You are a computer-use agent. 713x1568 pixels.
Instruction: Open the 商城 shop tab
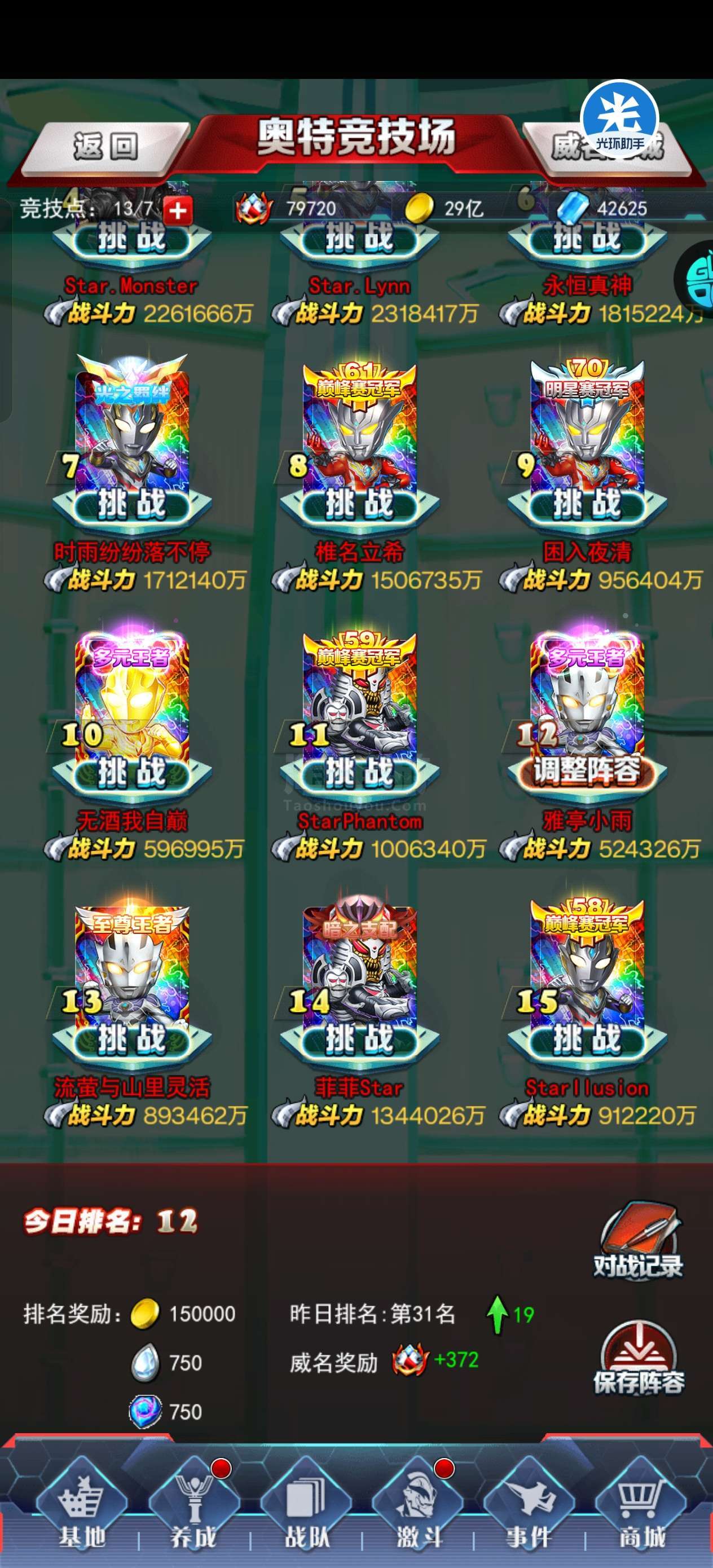click(641, 1508)
